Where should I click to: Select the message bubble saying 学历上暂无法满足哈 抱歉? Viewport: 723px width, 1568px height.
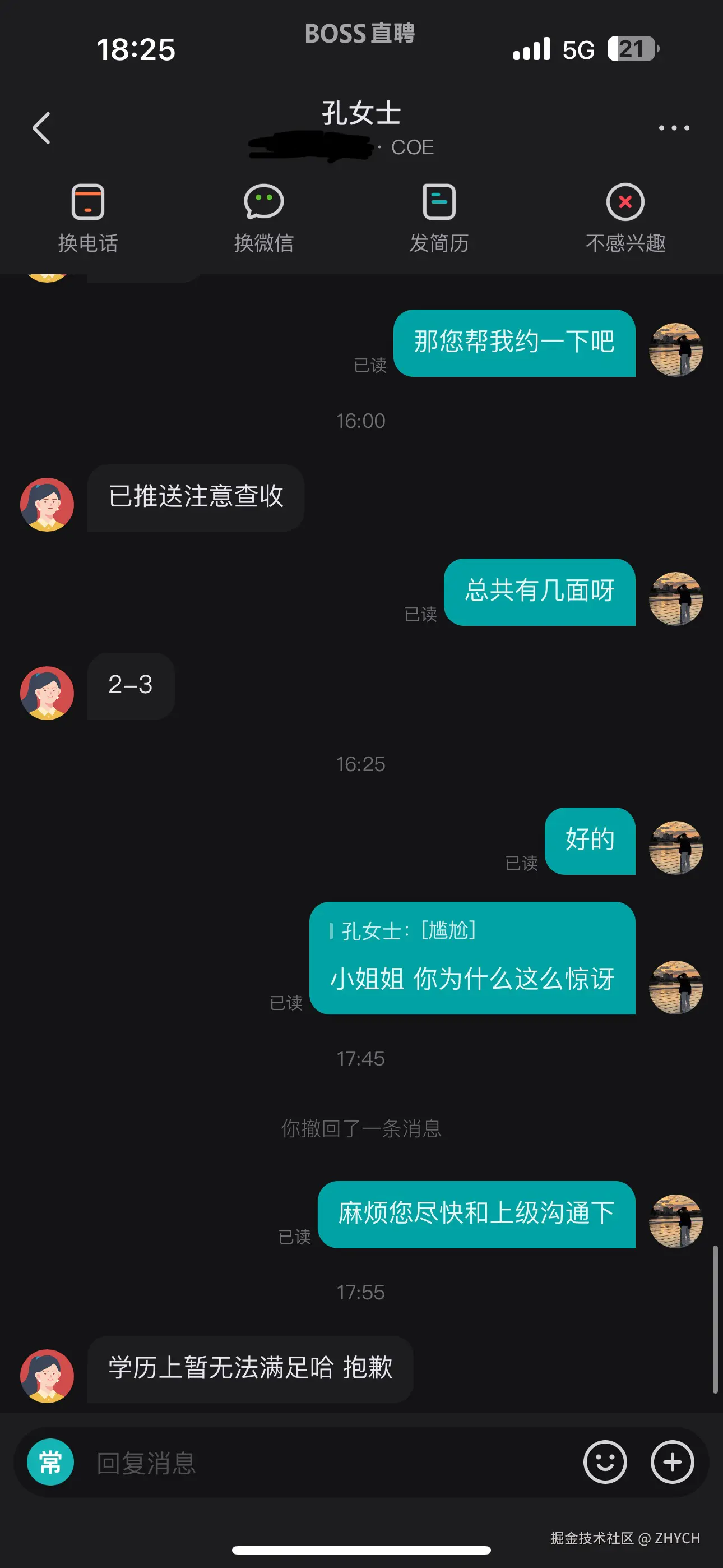pos(251,1369)
